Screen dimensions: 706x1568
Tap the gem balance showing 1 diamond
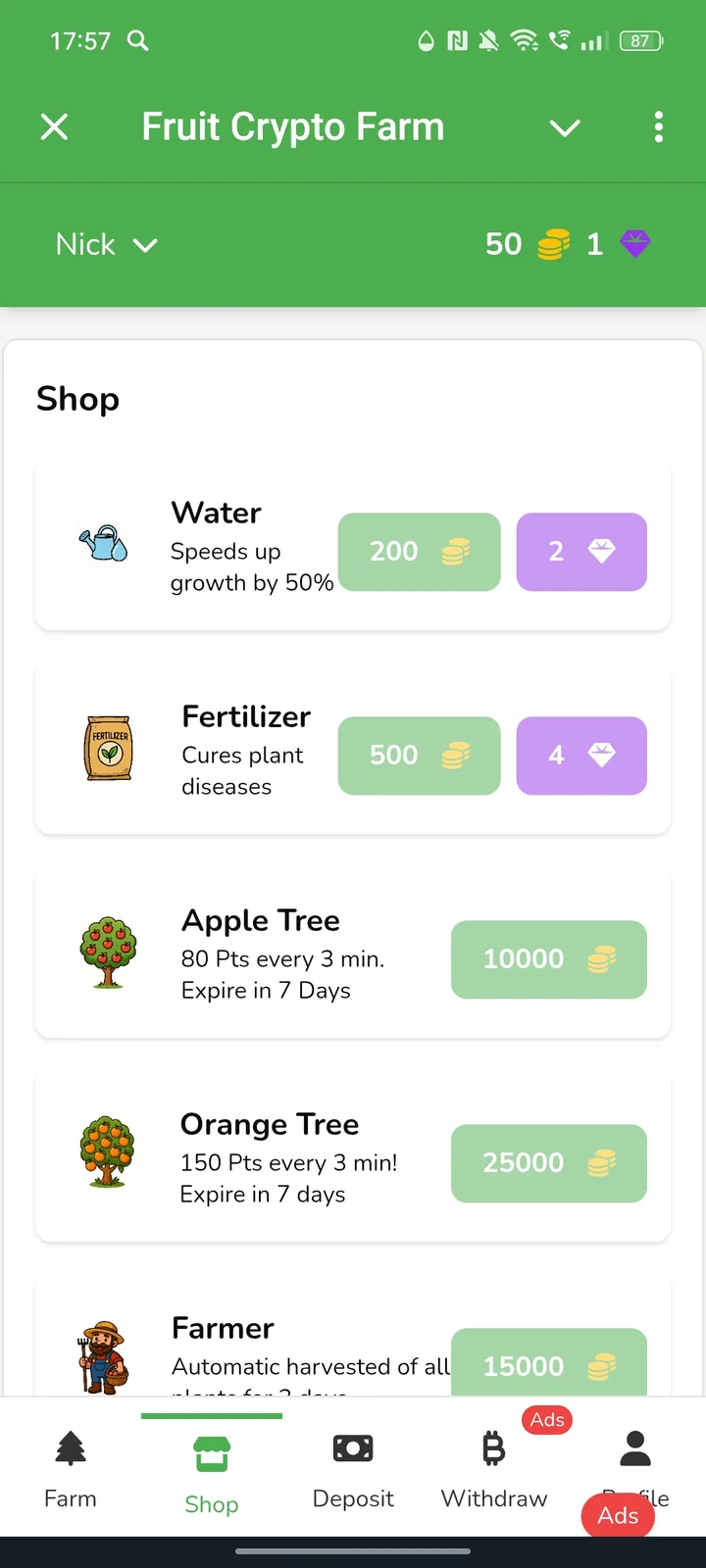[x=618, y=244]
